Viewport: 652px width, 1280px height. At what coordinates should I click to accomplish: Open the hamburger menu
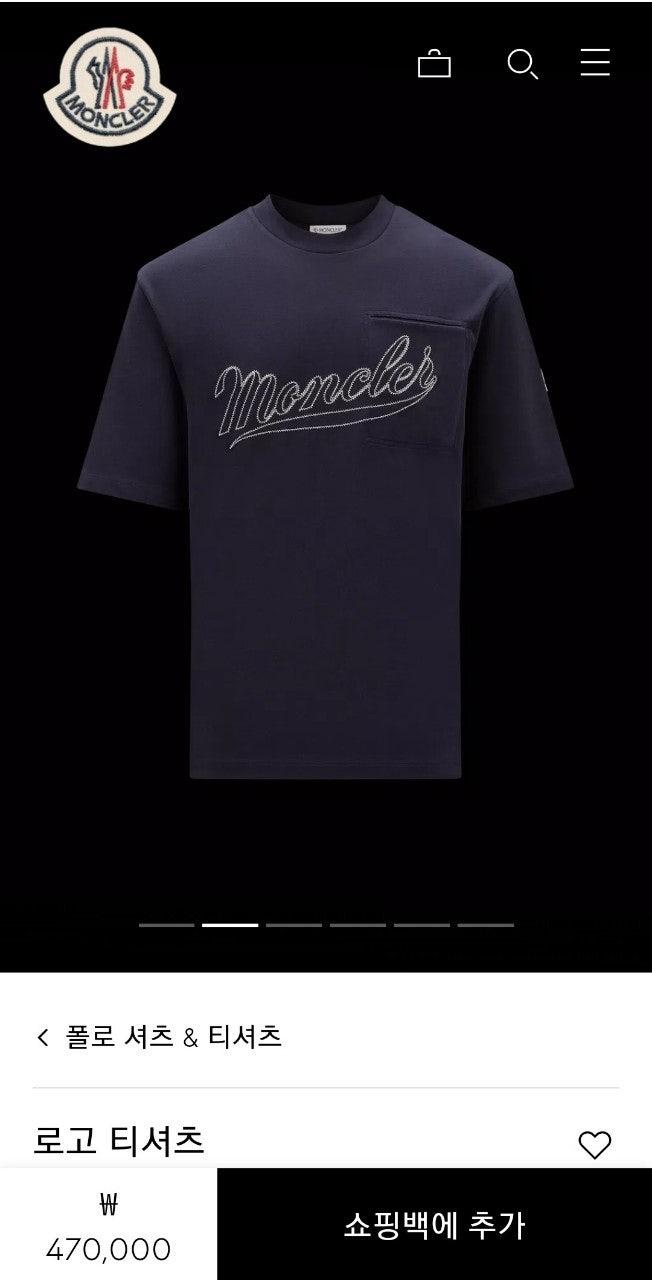[595, 62]
